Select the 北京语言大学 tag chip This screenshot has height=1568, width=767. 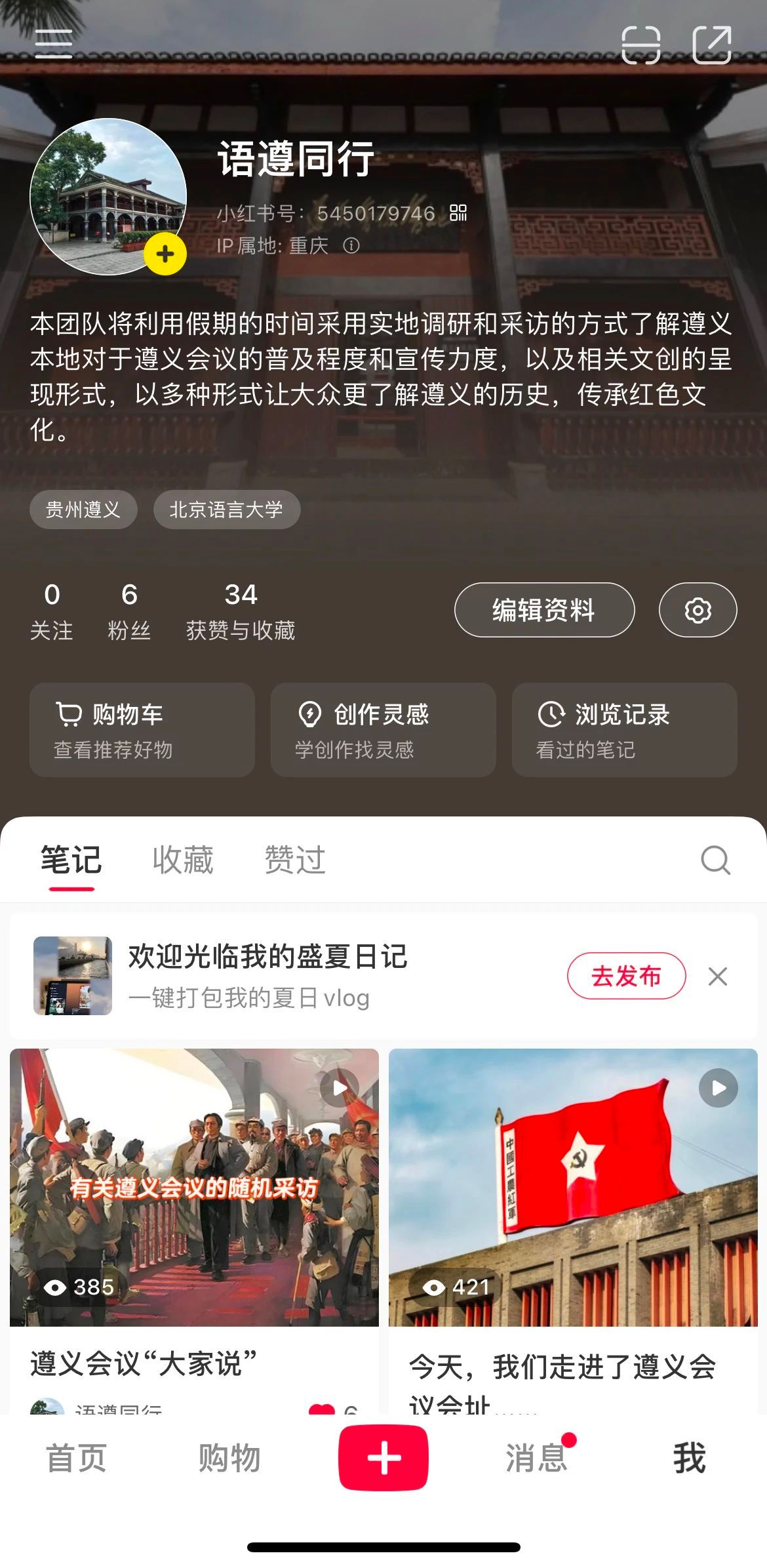coord(226,509)
